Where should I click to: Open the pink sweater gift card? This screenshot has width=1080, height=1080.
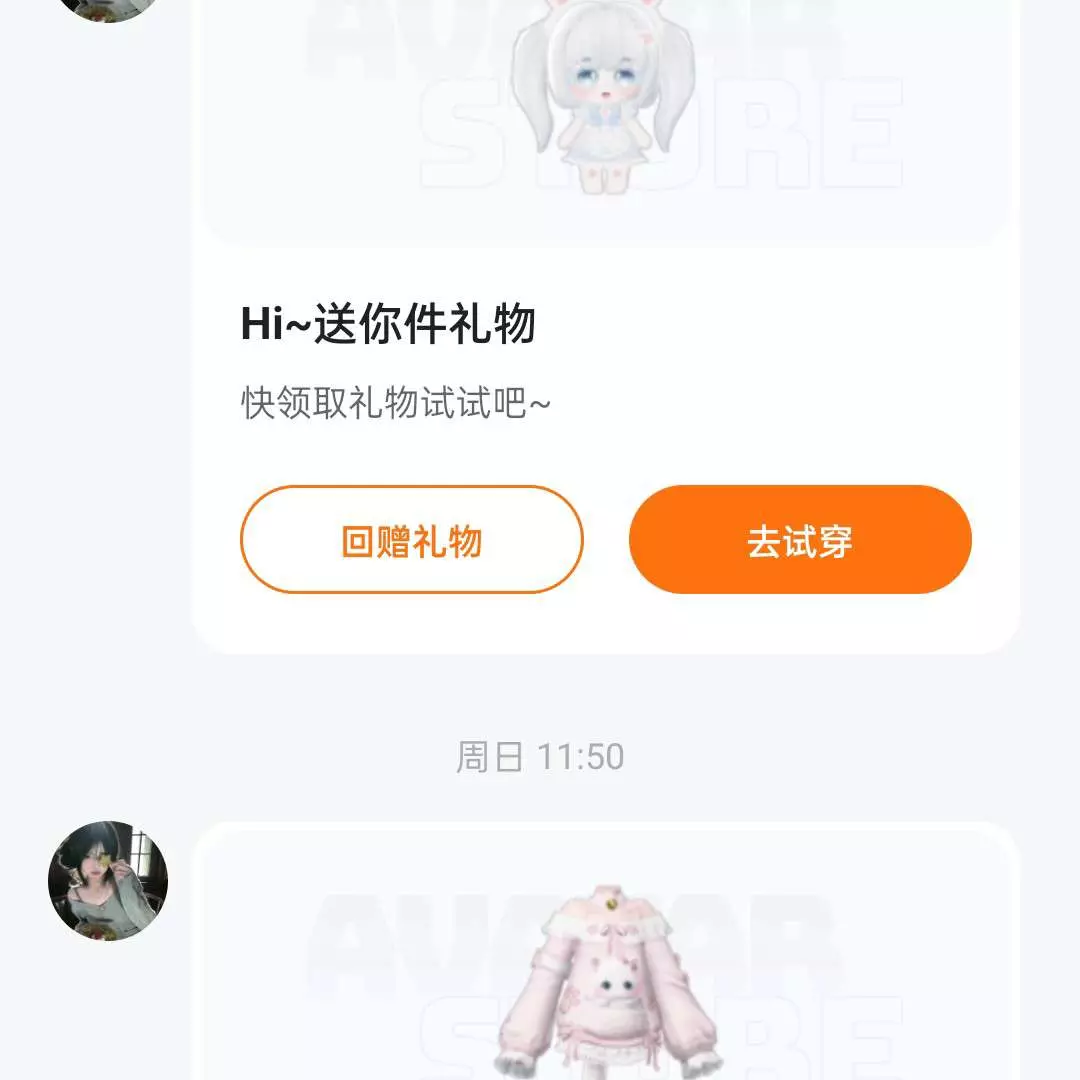pos(605,960)
